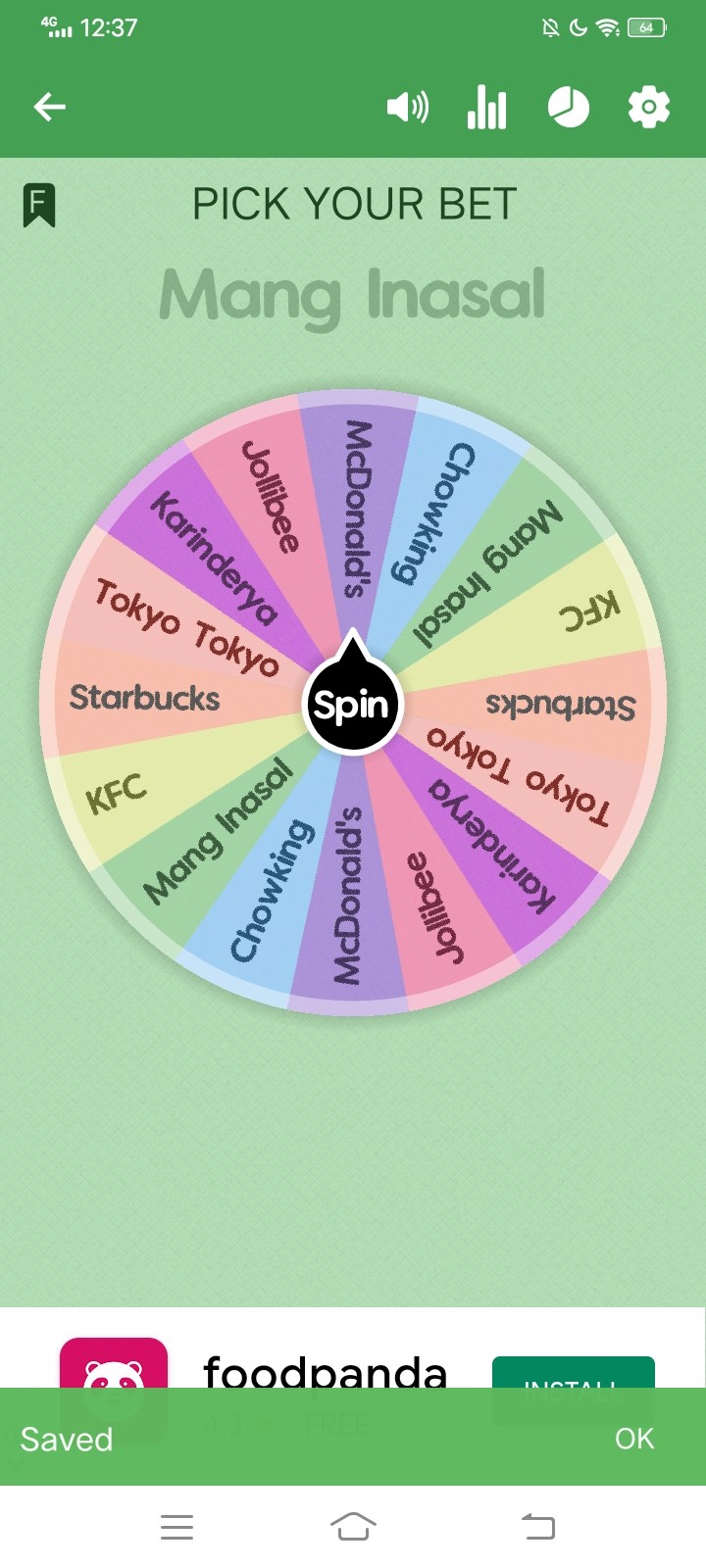The image size is (706, 1568).
Task: Mute the wheel sound
Action: 408,107
